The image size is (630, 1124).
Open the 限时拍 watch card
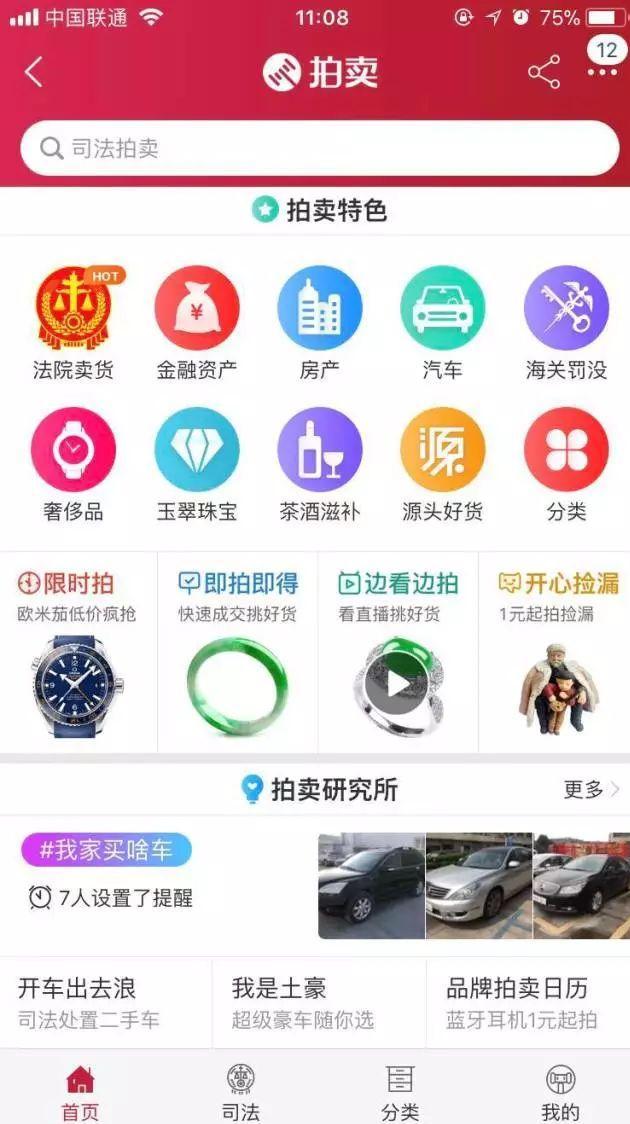[x=78, y=655]
